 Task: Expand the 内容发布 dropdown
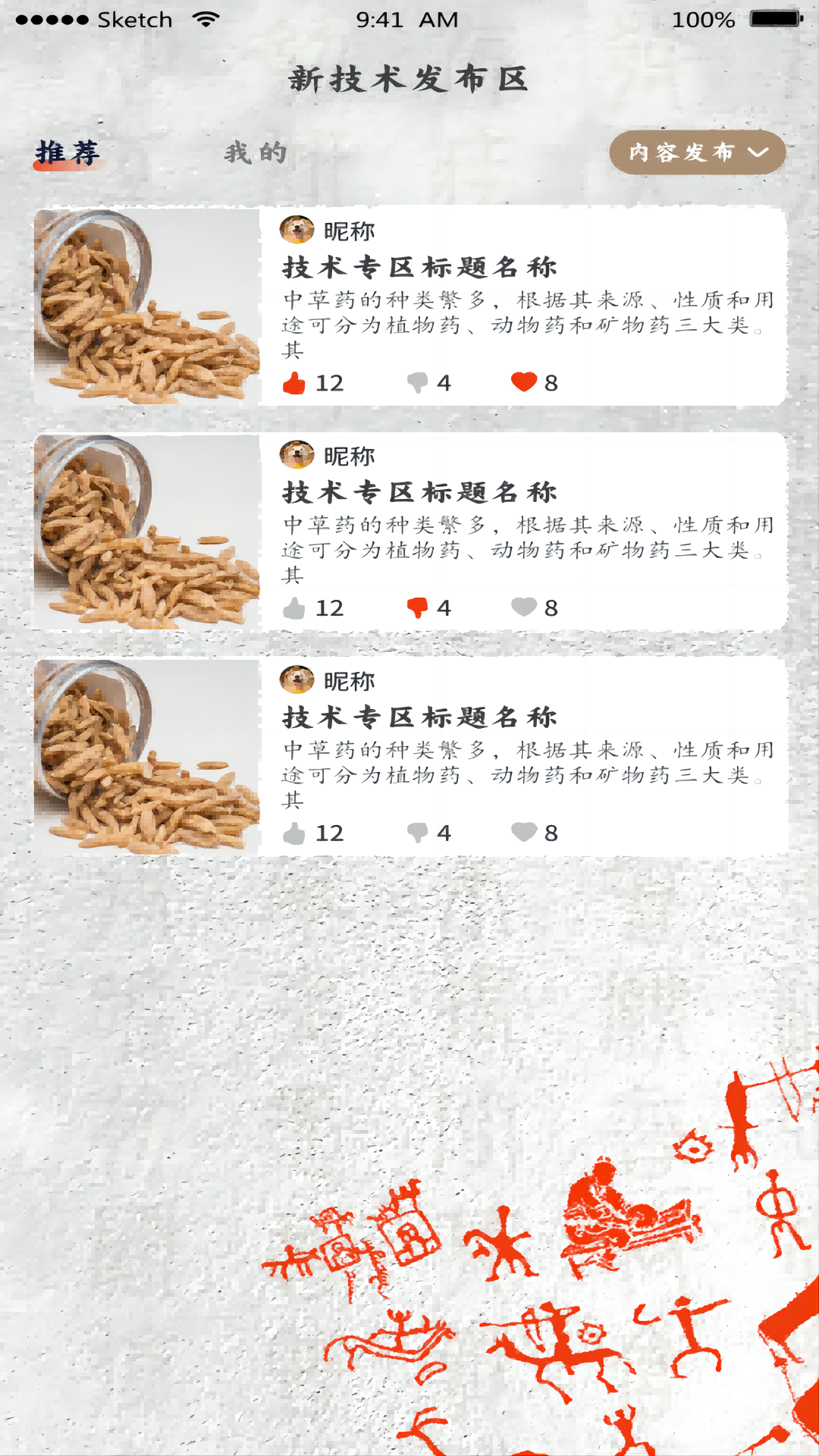coord(697,152)
